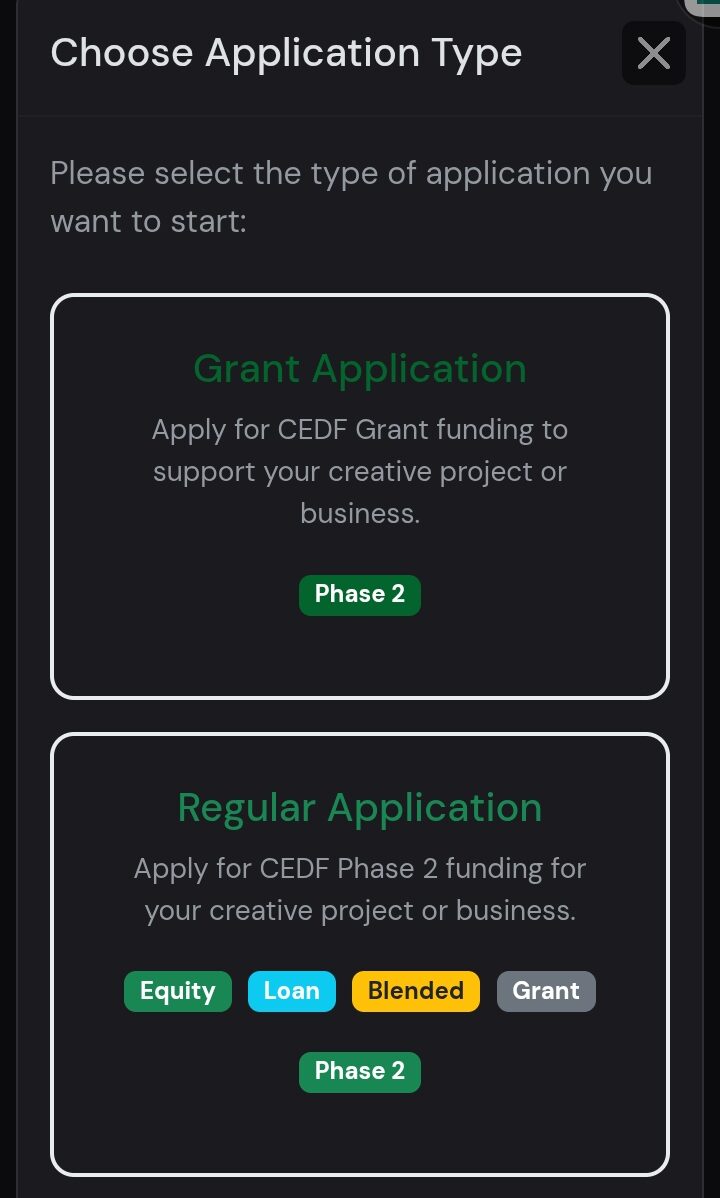Click the Regular Application card heading
This screenshot has width=720, height=1198.
(x=360, y=806)
